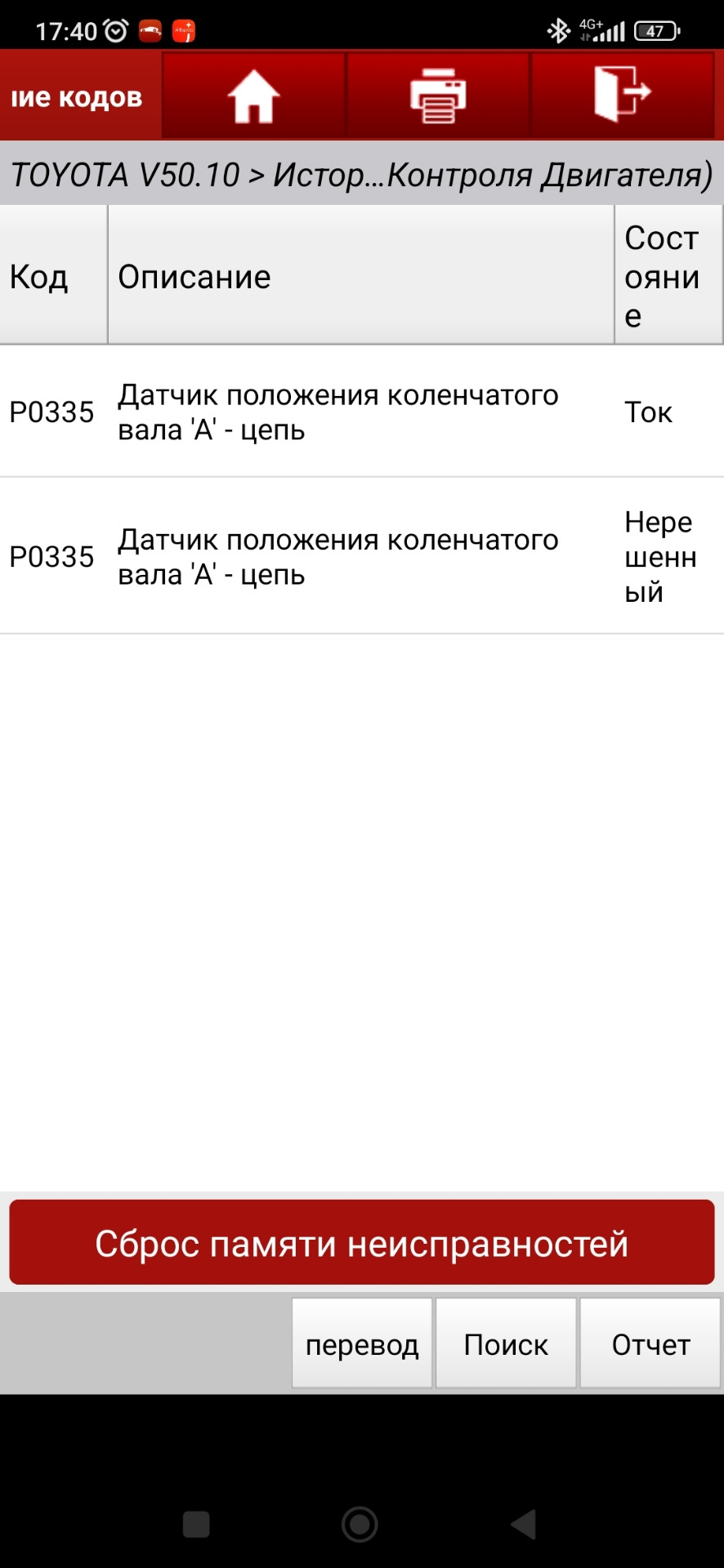724x1568 pixels.
Task: Open the Отчет report
Action: pyautogui.click(x=650, y=1344)
